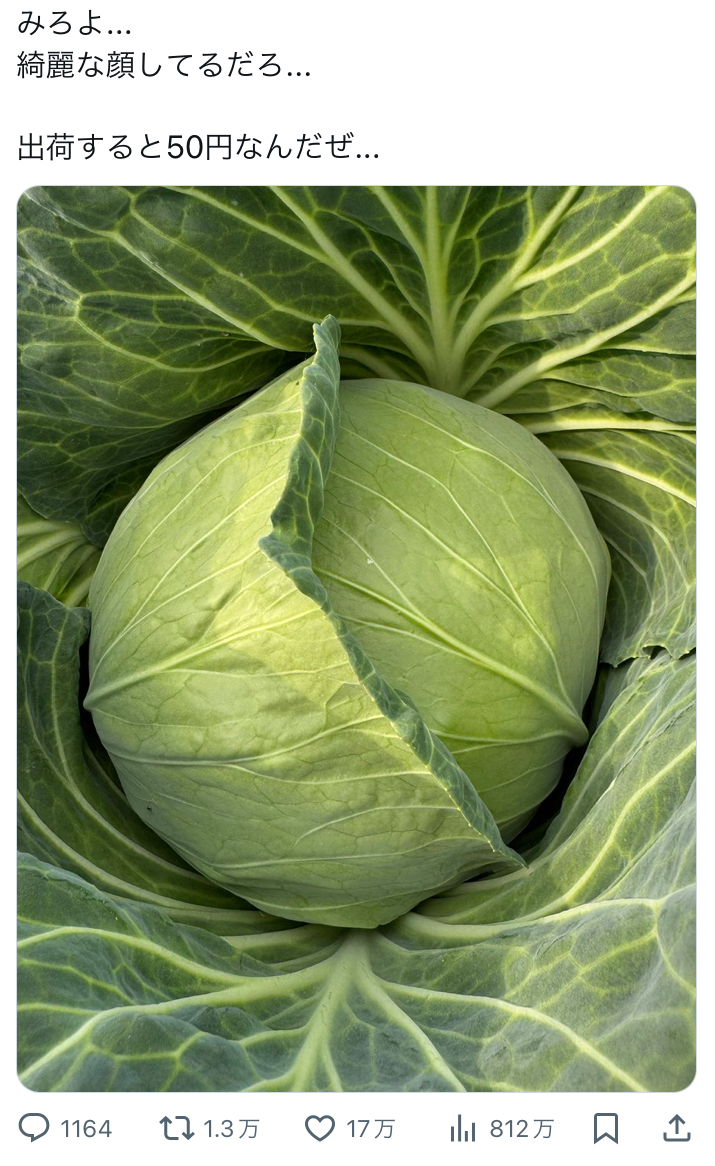Bookmark this post
Screen dimensions: 715x1166
[606, 1129]
